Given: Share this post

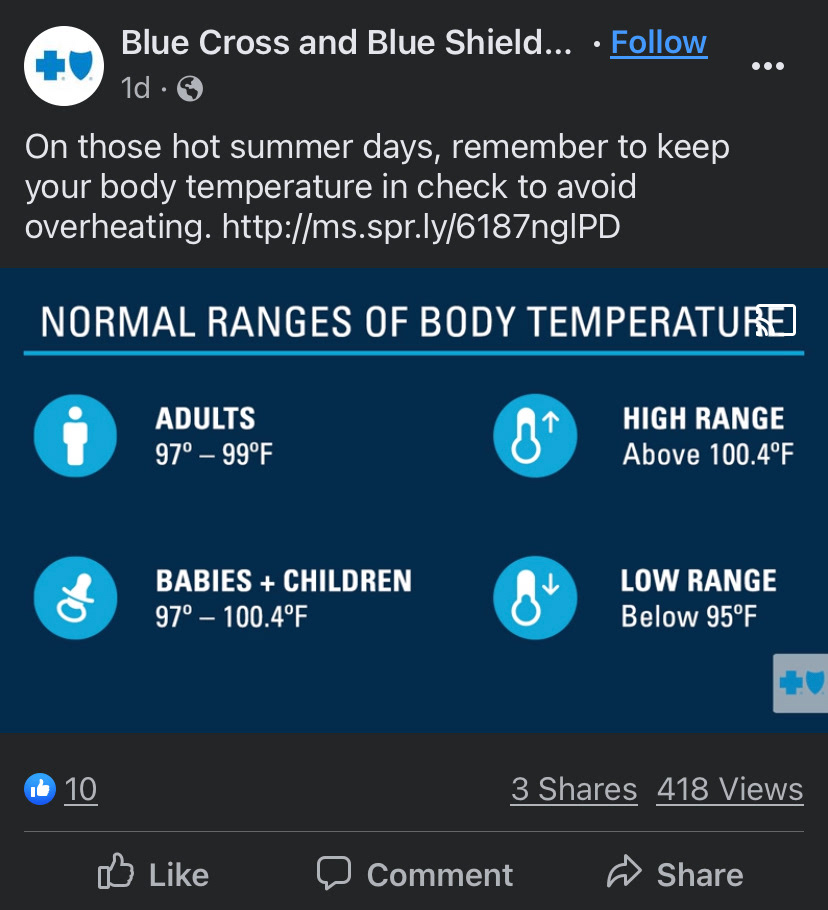Looking at the screenshot, I should coord(675,874).
